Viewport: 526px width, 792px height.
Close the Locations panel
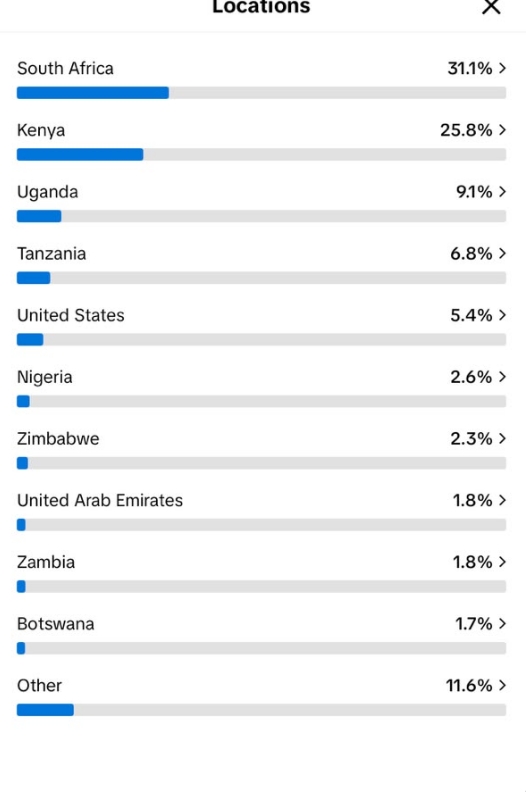coord(491,7)
